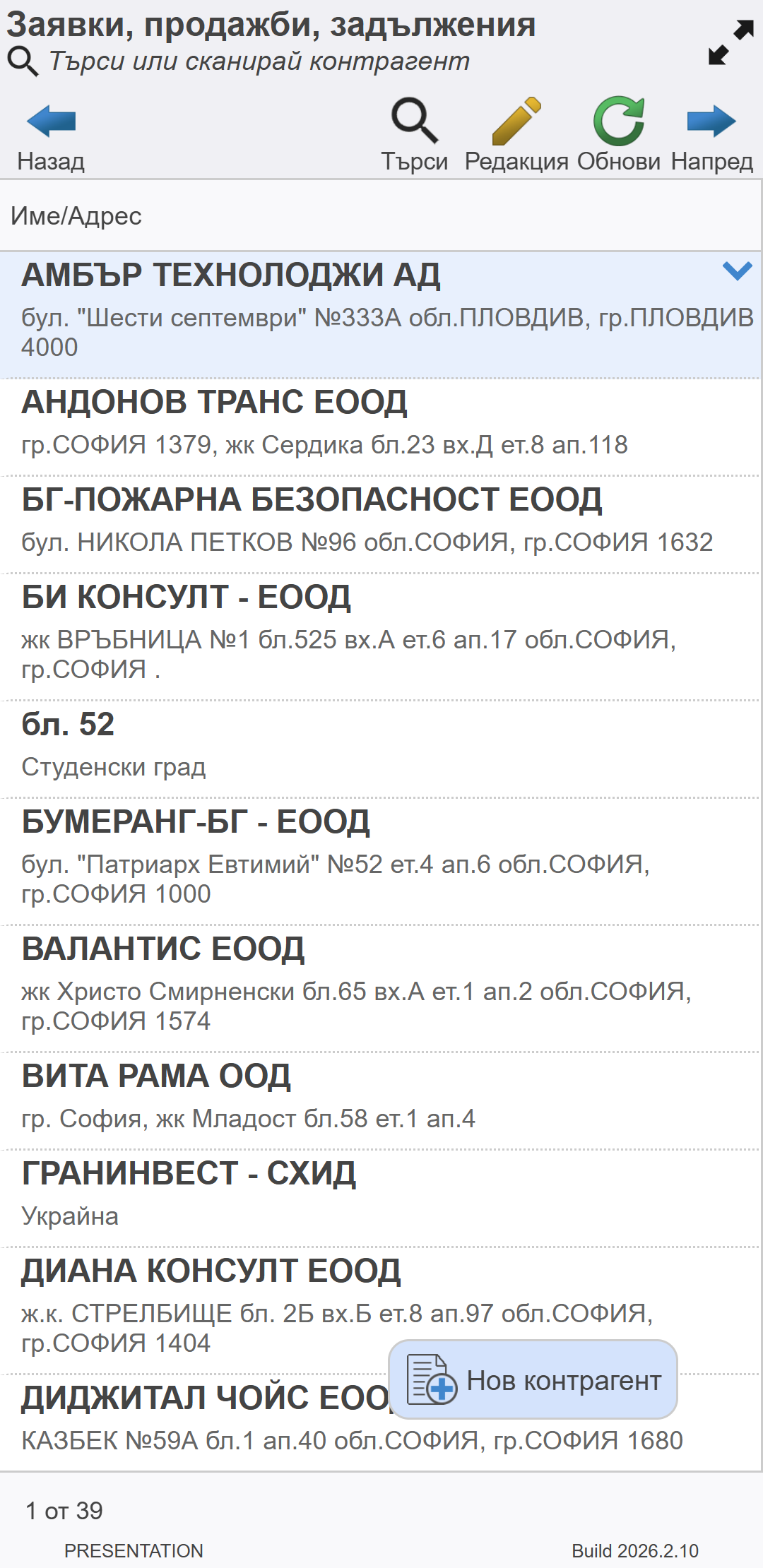Toggle fullscreen with the expand arrows icon
This screenshot has height=1568, width=763.
point(731,42)
